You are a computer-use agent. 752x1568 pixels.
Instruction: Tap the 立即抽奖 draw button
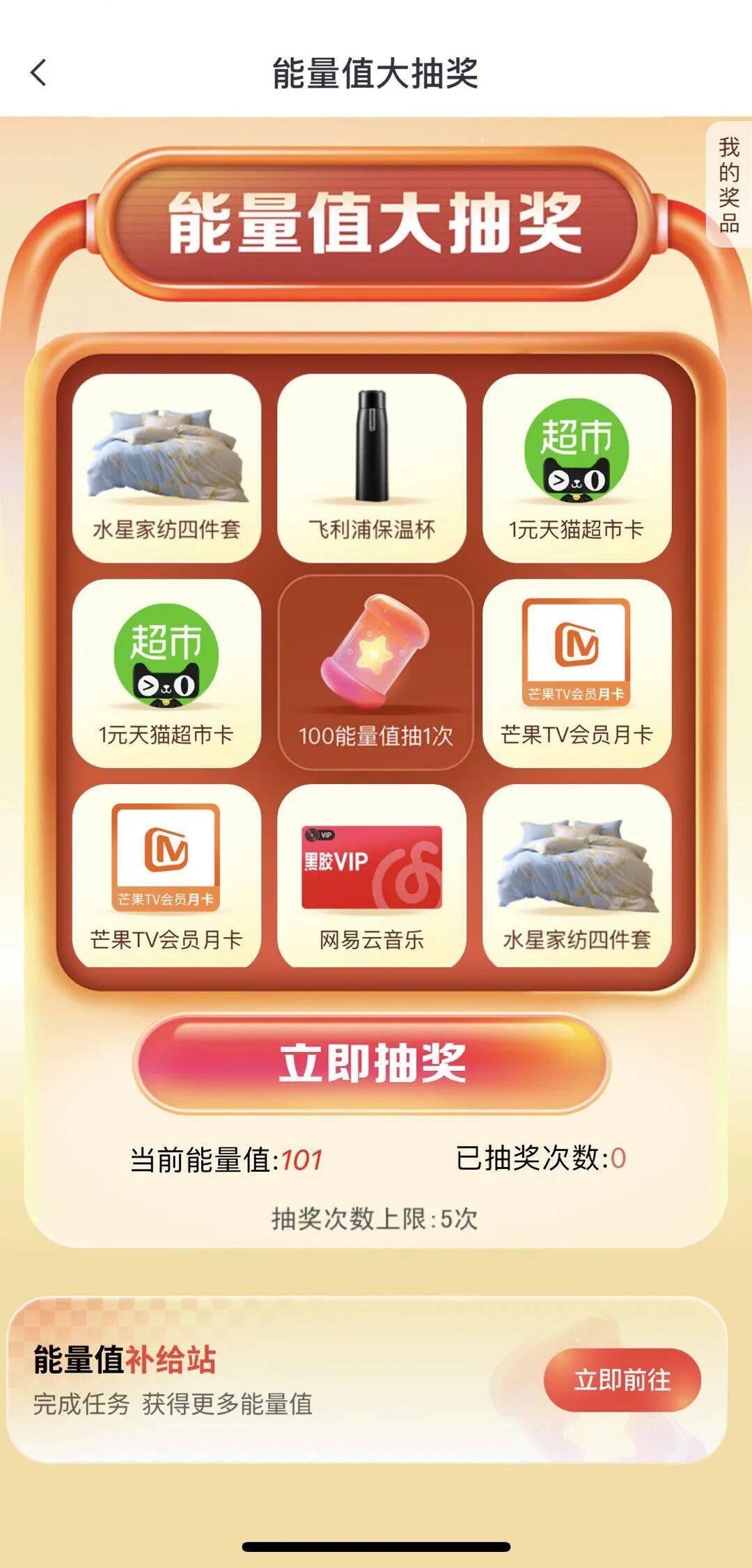pyautogui.click(x=372, y=1063)
